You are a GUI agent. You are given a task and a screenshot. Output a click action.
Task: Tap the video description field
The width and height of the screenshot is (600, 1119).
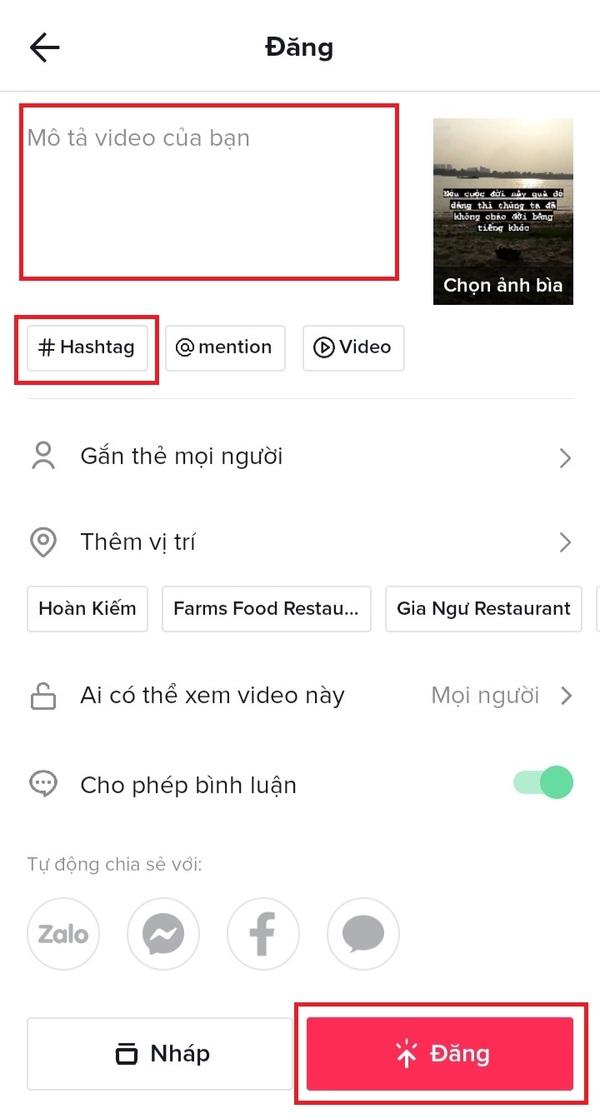pyautogui.click(x=209, y=190)
